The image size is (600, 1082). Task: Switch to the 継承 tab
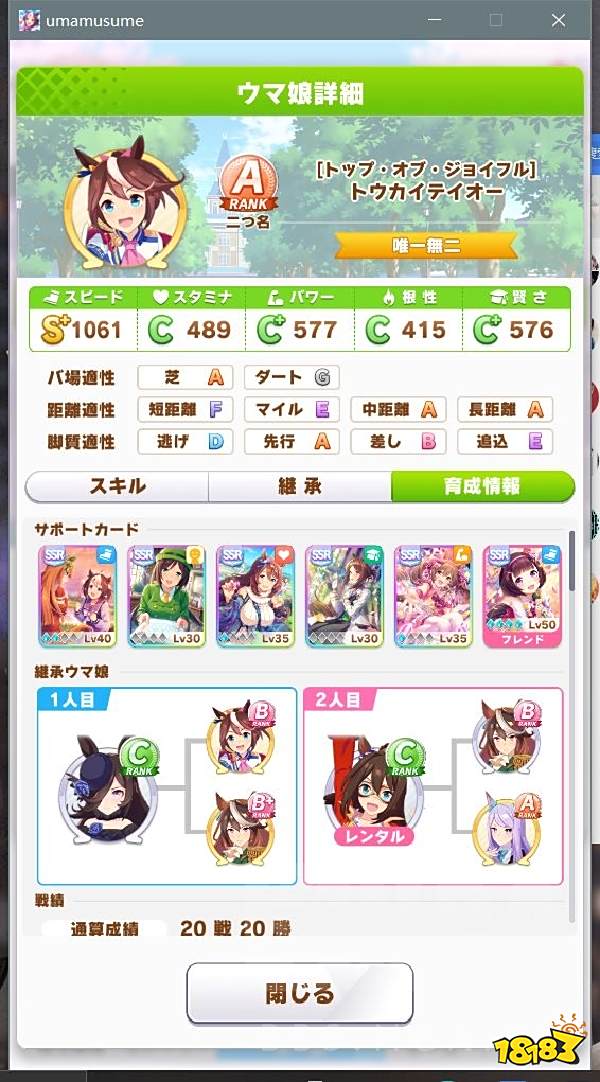[x=299, y=487]
